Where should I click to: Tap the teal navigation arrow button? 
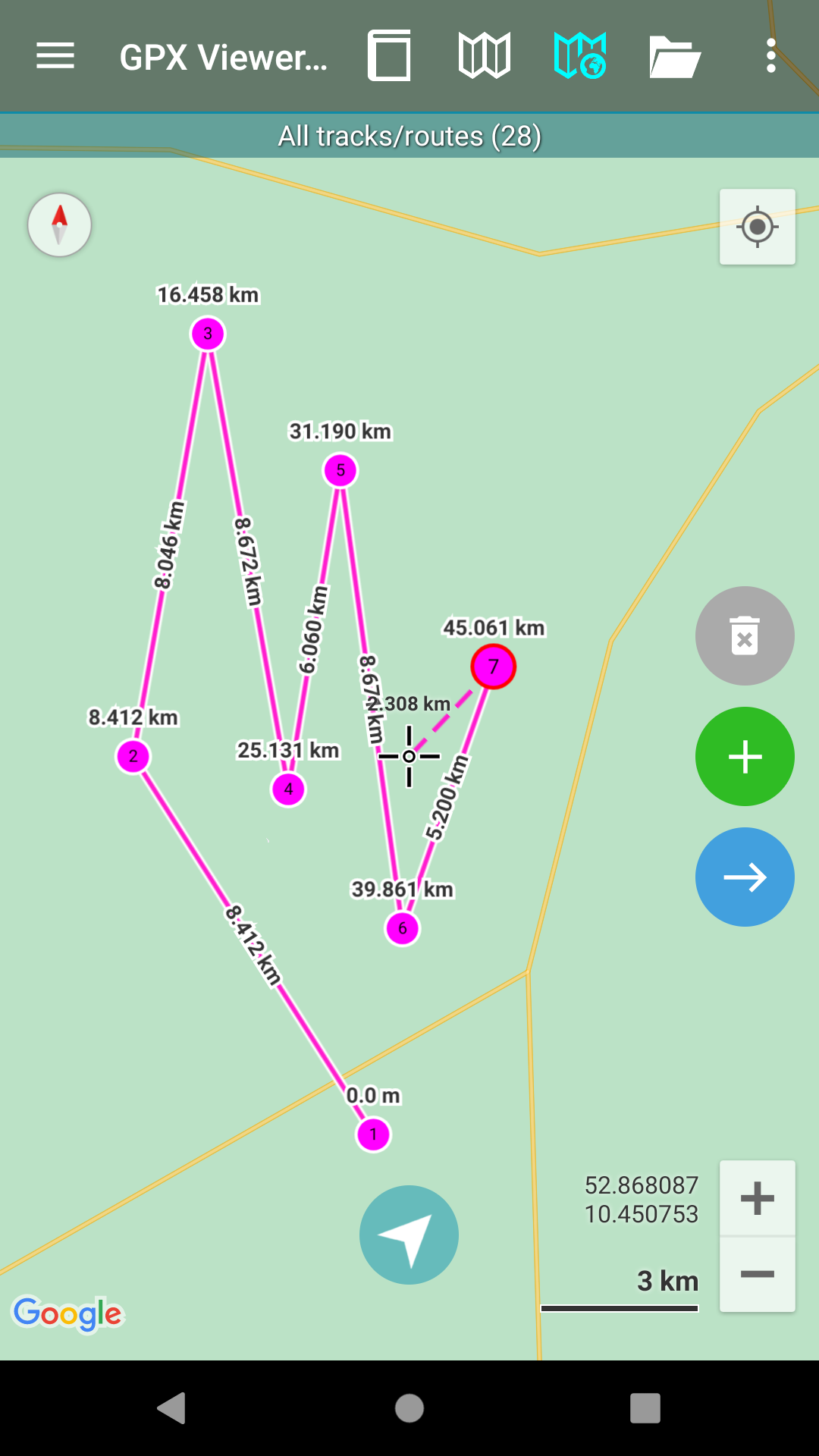pos(409,1235)
